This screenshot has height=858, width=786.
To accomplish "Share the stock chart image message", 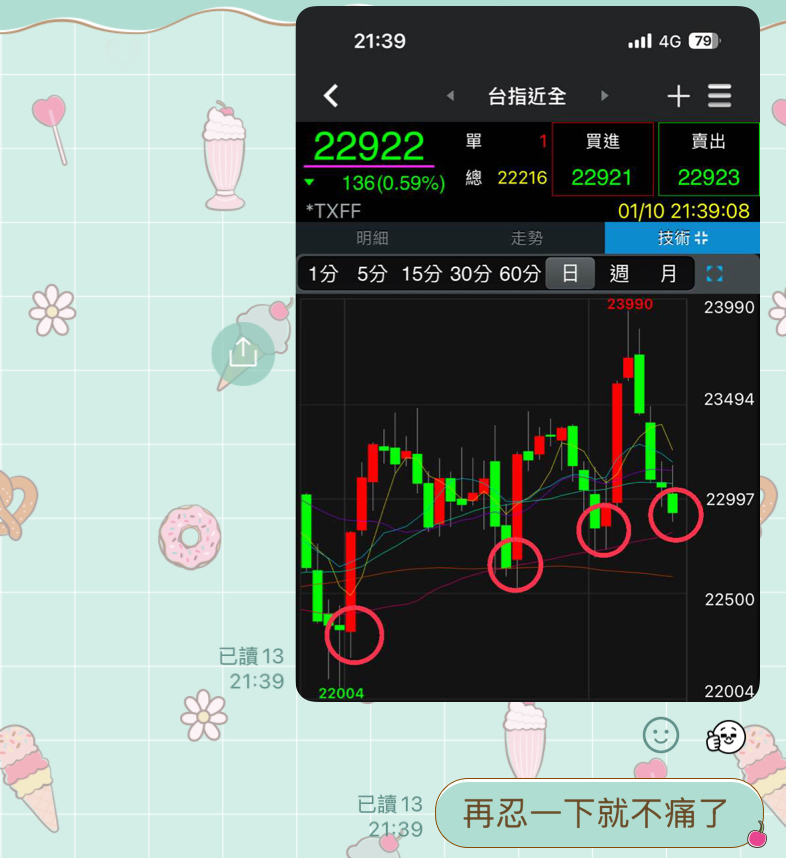I will [x=243, y=353].
